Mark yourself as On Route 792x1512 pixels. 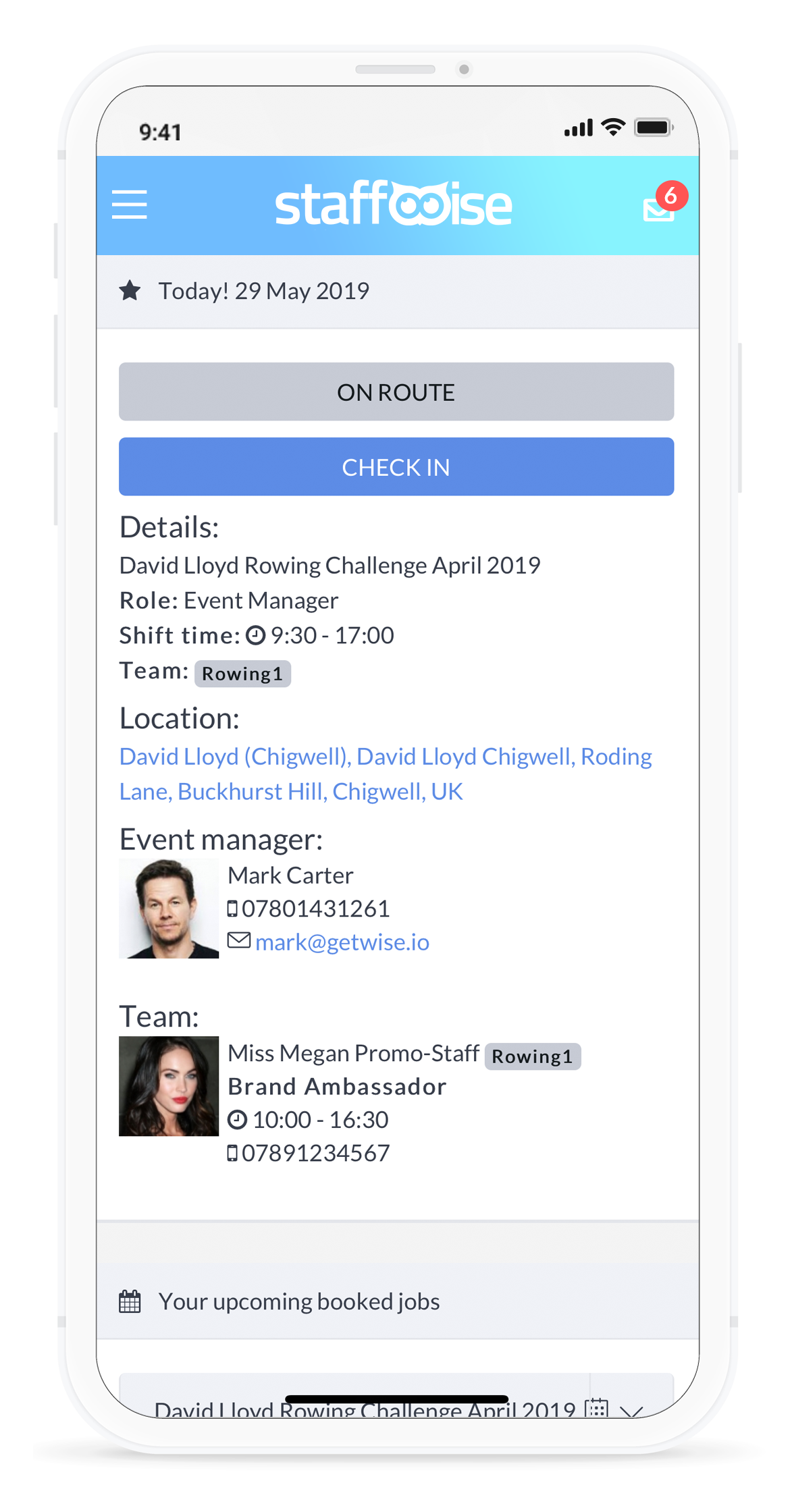pos(396,392)
